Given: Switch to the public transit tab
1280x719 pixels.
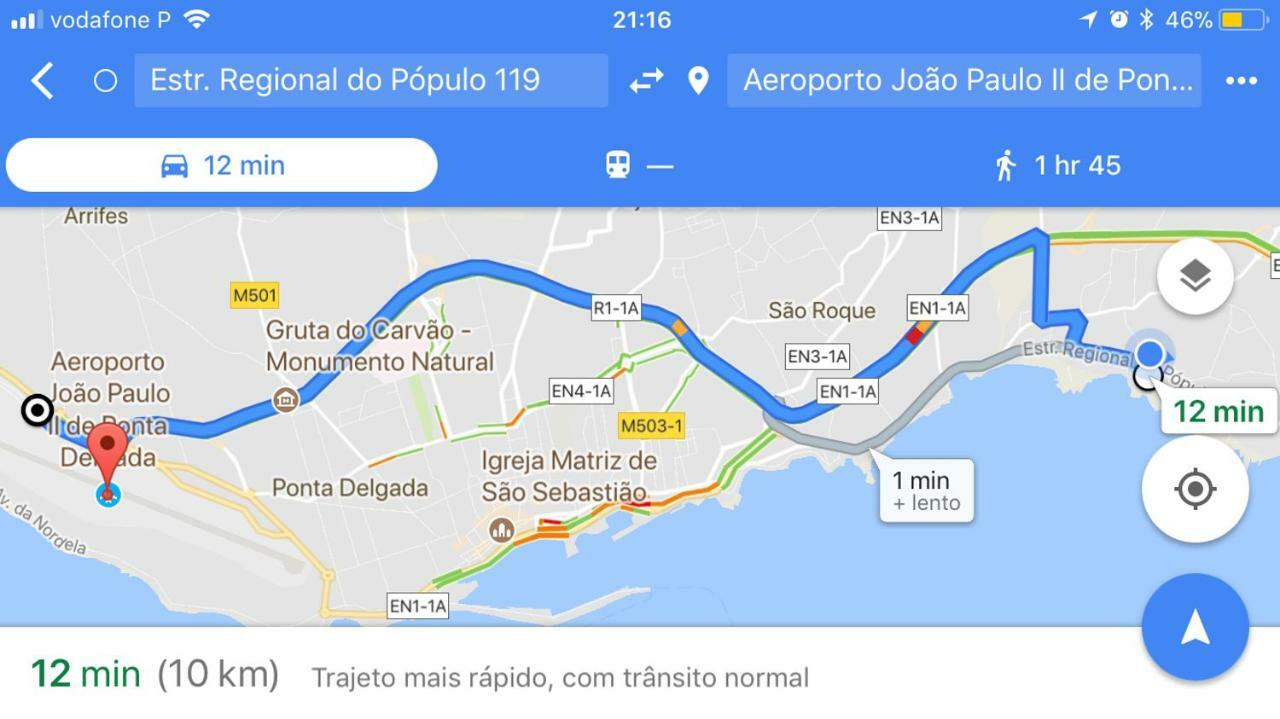Looking at the screenshot, I should [638, 165].
